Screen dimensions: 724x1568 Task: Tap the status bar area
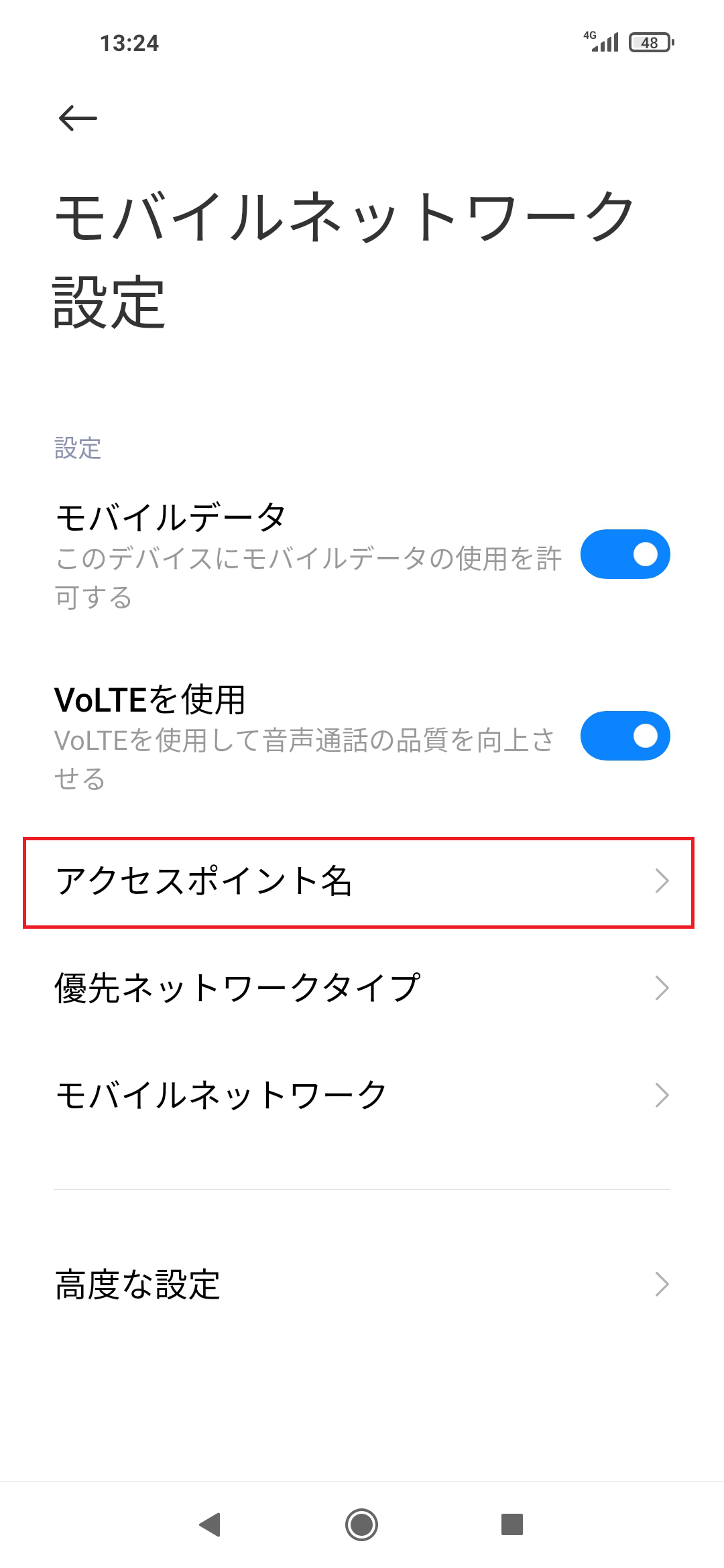pos(362,42)
